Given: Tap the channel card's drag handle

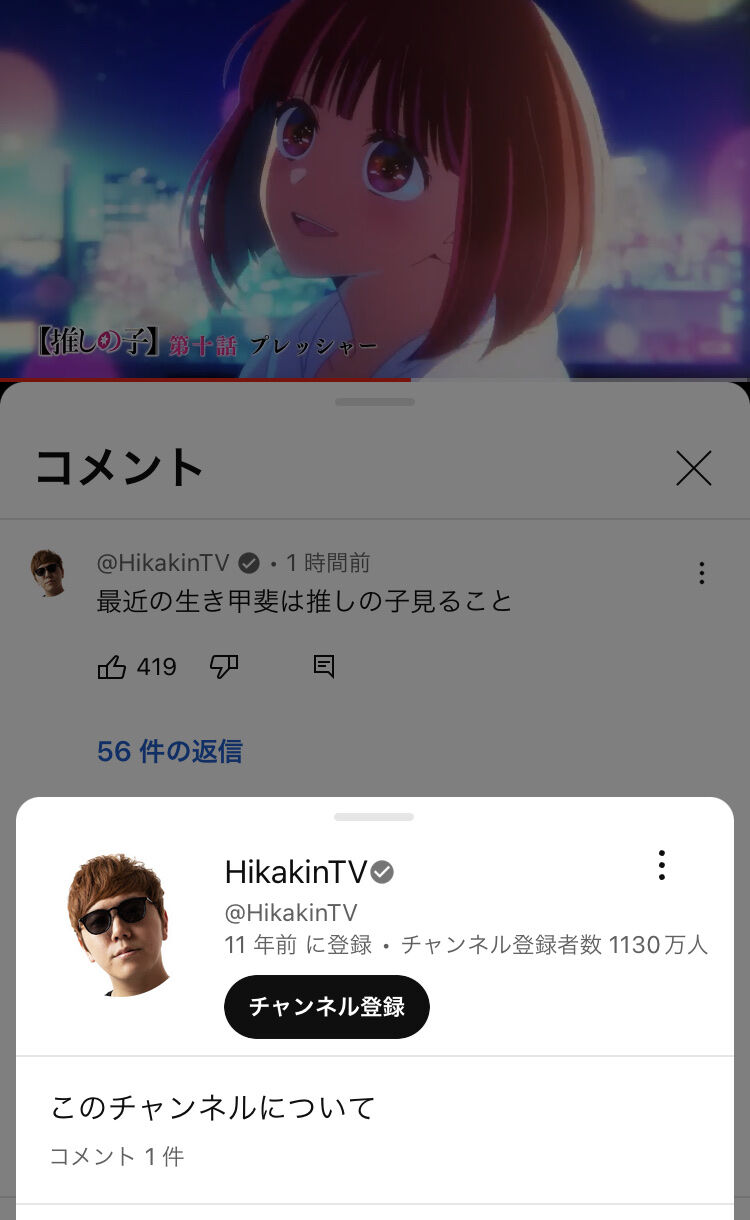Looking at the screenshot, I should pos(374,817).
